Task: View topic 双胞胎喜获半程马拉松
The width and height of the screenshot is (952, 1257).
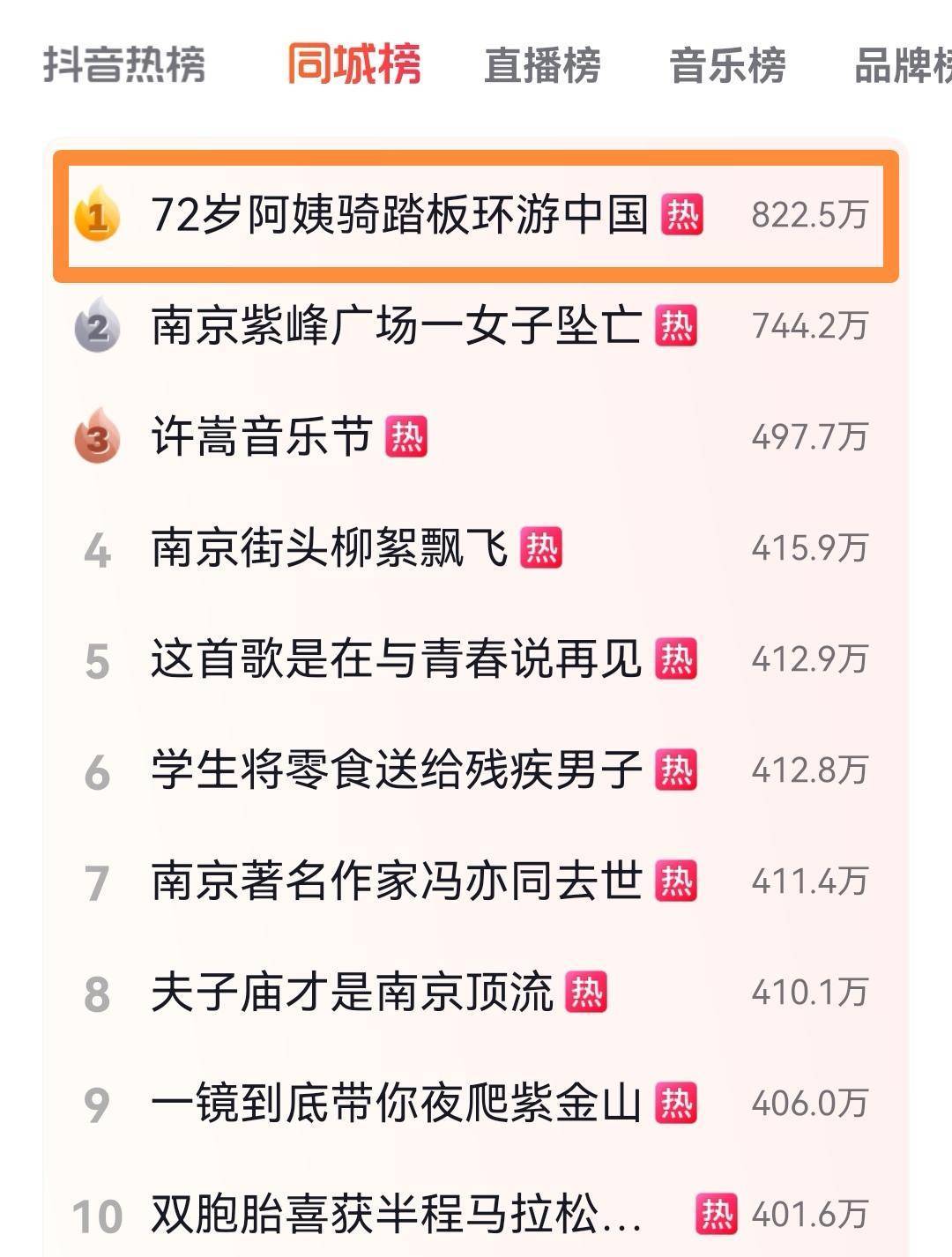Action: [x=396, y=1215]
